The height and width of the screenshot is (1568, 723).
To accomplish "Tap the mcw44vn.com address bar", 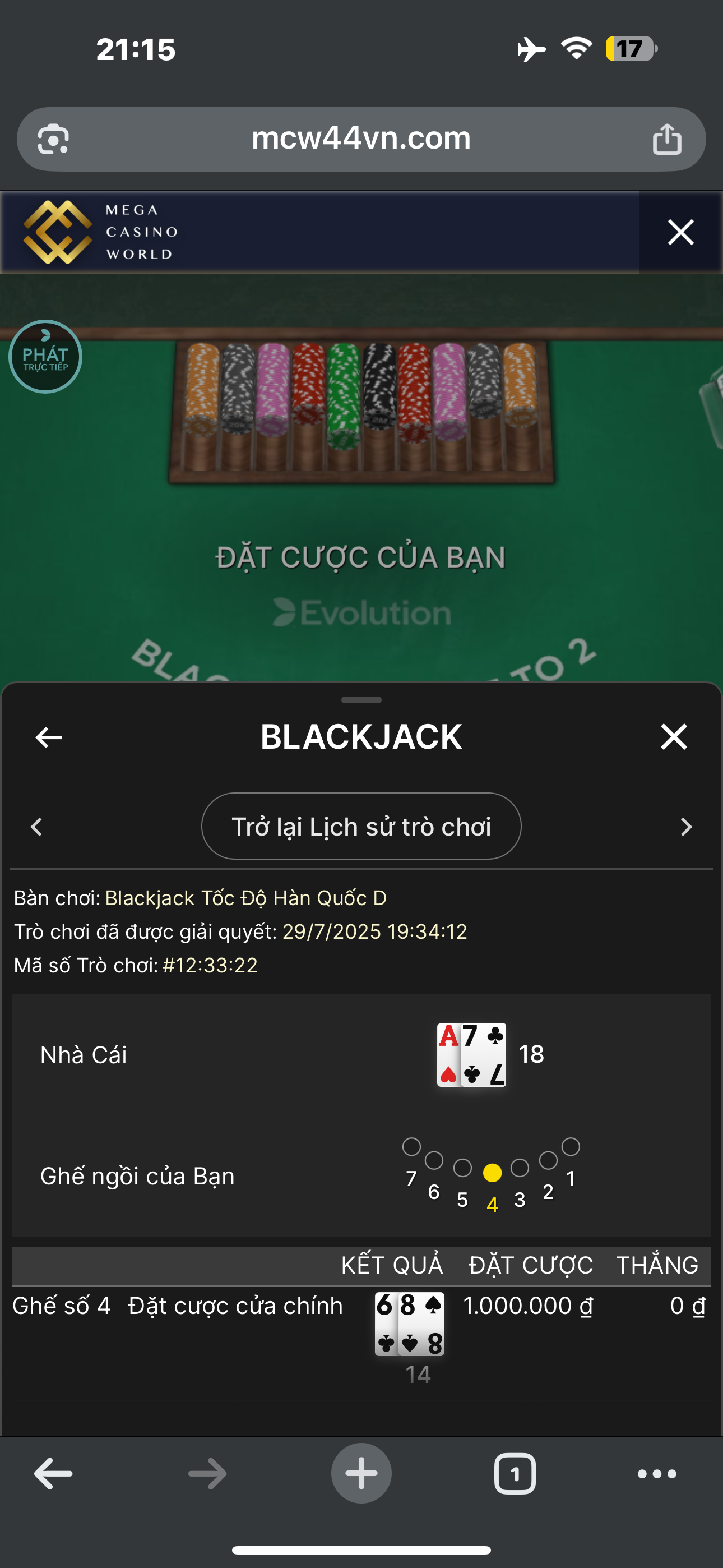I will [x=361, y=139].
